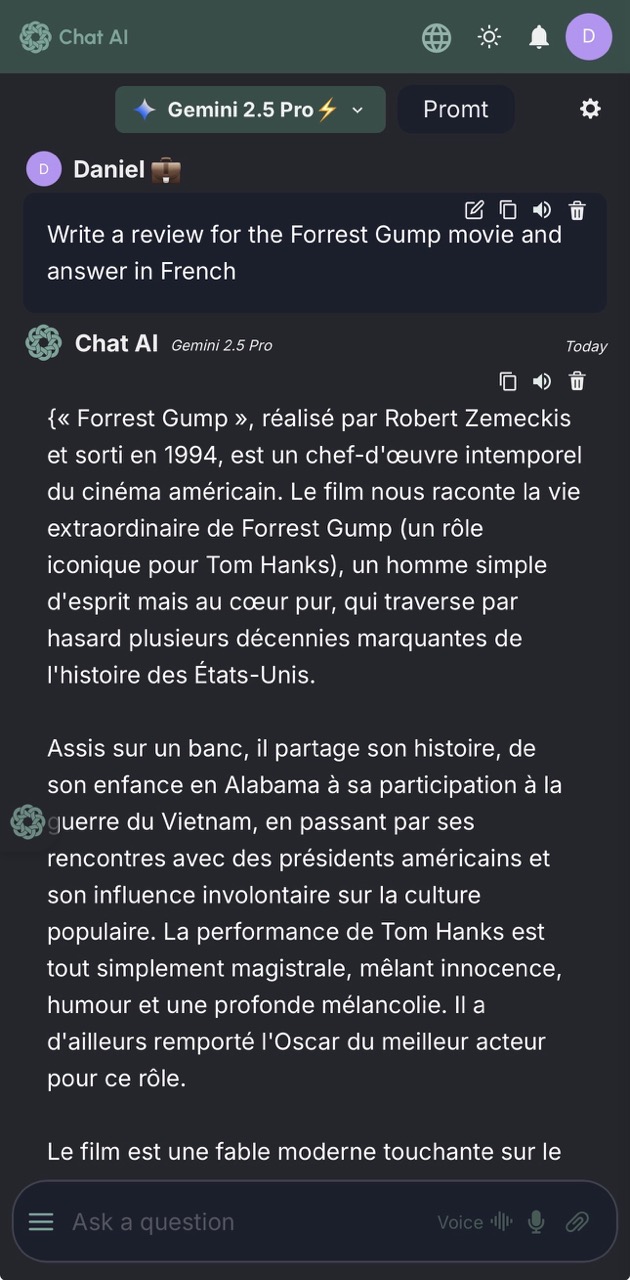630x1280 pixels.
Task: Copy Daniel's message text
Action: [x=508, y=210]
